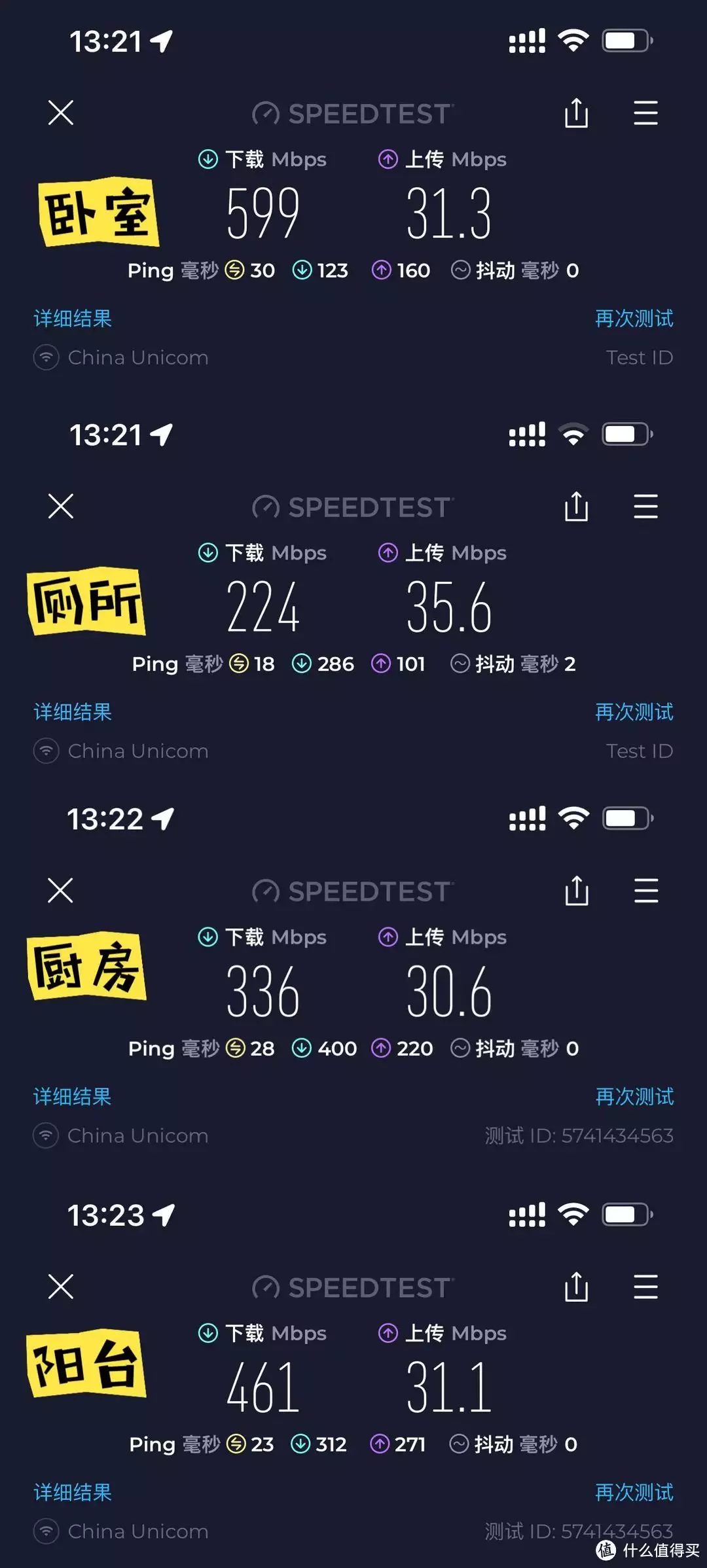The height and width of the screenshot is (1568, 707).
Task: Tap the cellular signal bars in the status bar
Action: coord(528,41)
